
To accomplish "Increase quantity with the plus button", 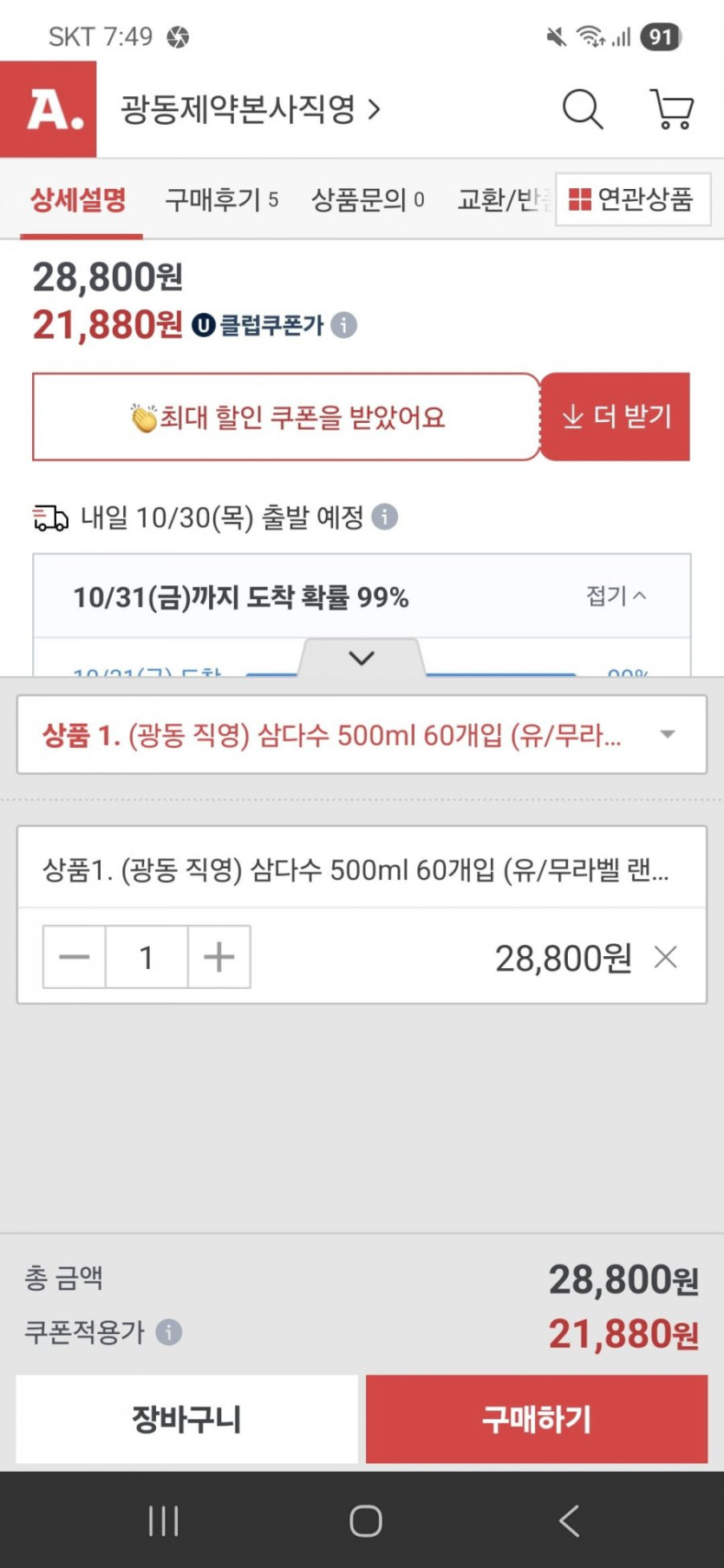I will pyautogui.click(x=219, y=957).
